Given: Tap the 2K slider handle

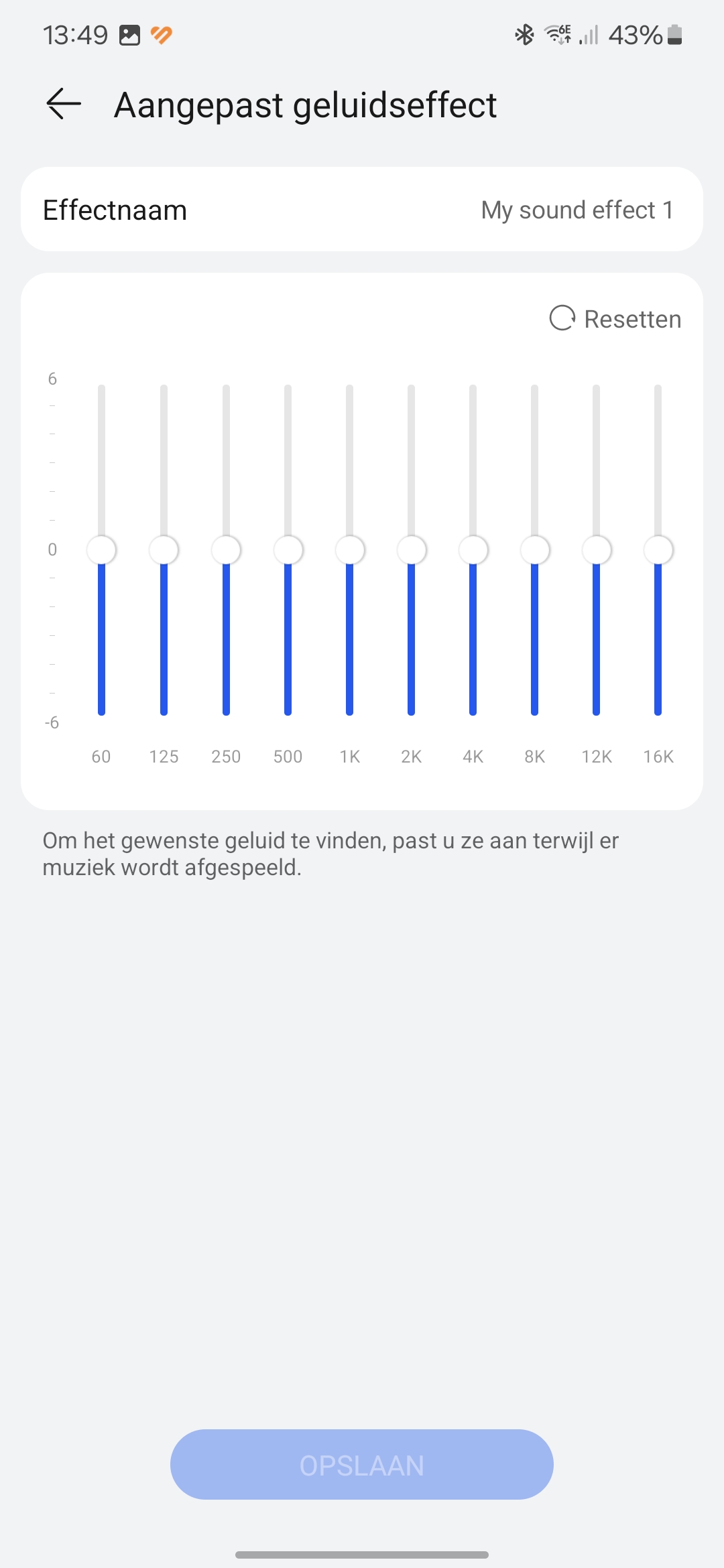Looking at the screenshot, I should tap(412, 550).
